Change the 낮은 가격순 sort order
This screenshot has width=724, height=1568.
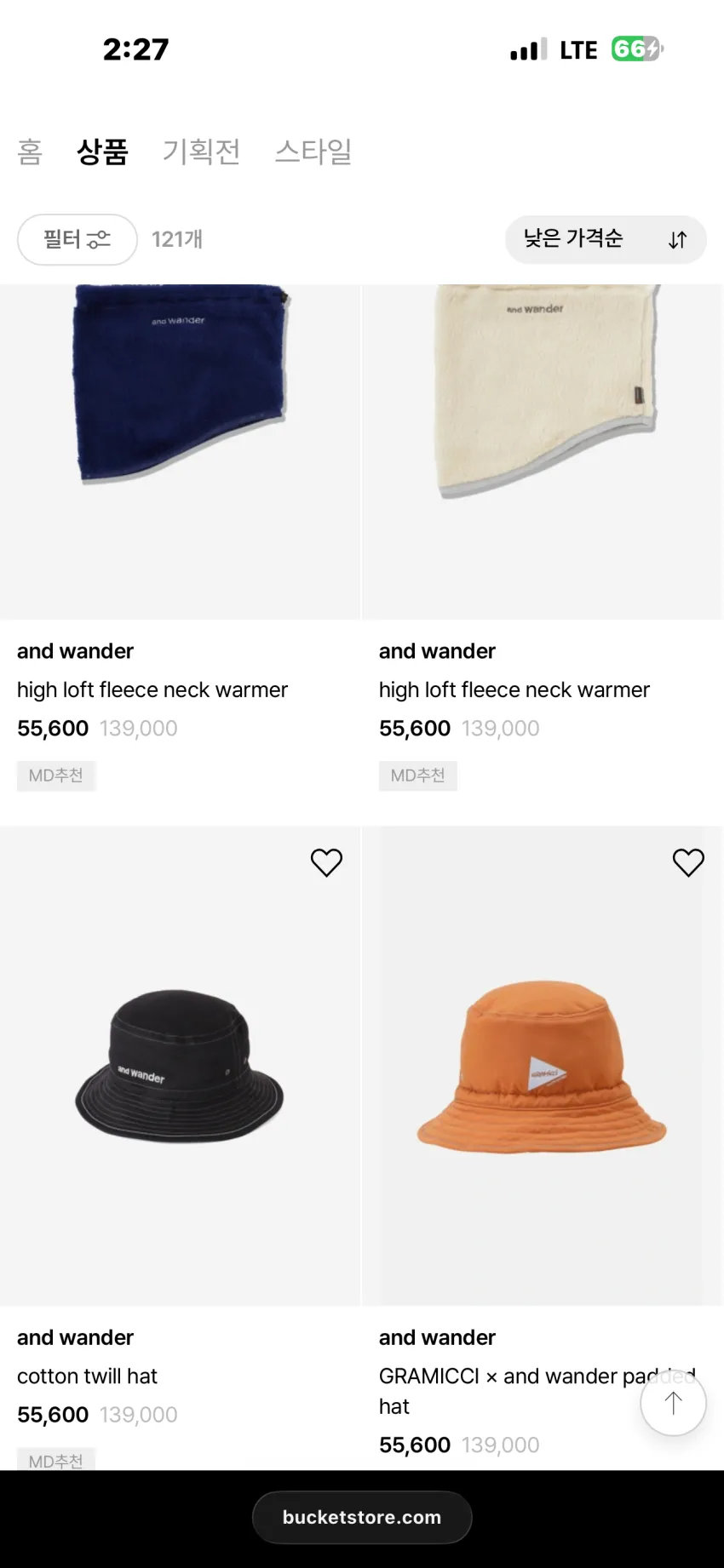click(x=606, y=239)
